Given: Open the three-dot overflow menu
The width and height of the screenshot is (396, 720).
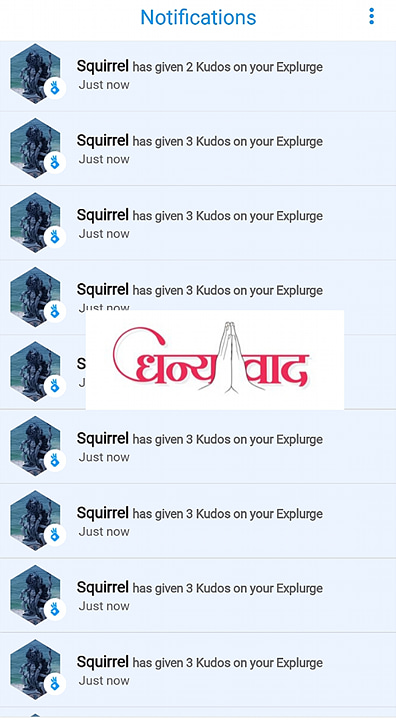Looking at the screenshot, I should [x=371, y=17].
